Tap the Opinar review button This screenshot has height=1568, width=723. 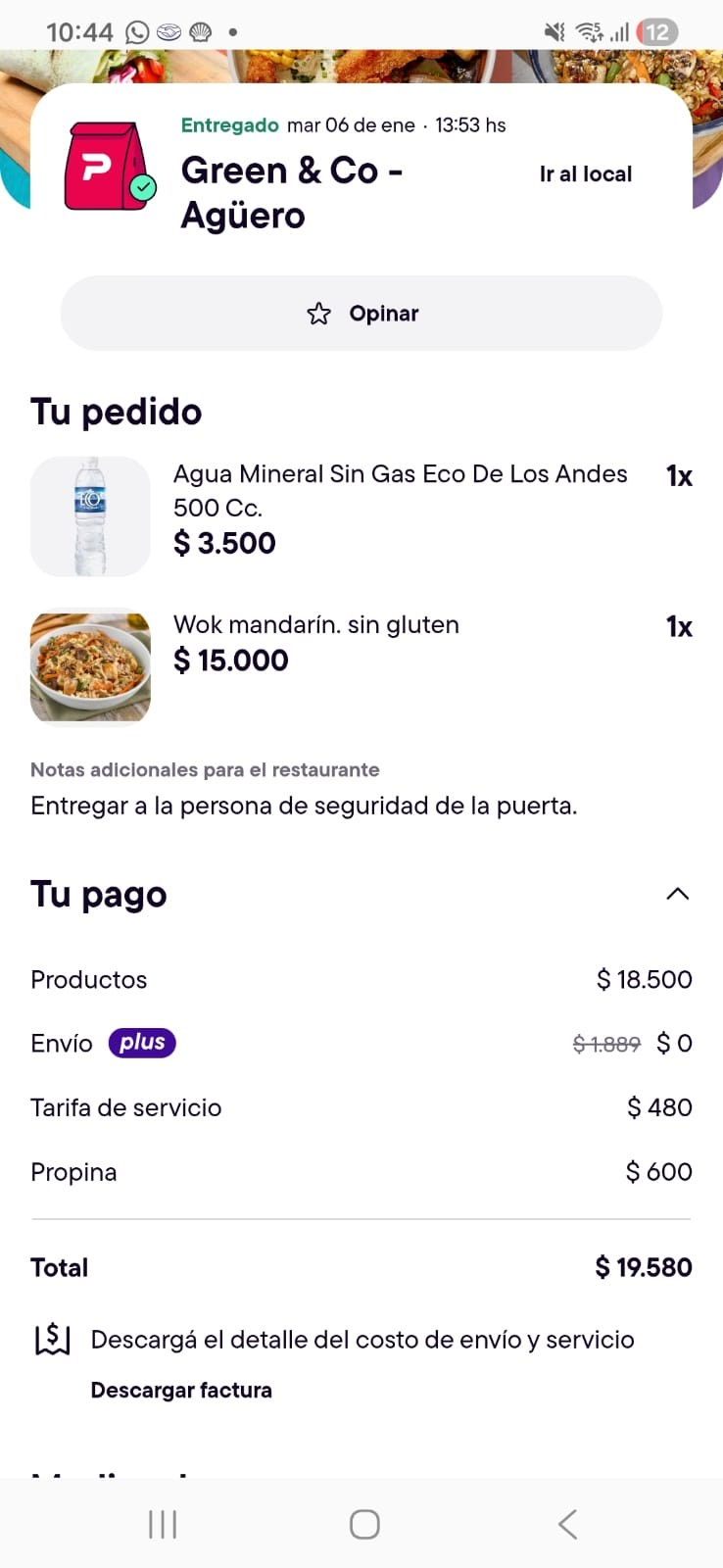tap(361, 314)
